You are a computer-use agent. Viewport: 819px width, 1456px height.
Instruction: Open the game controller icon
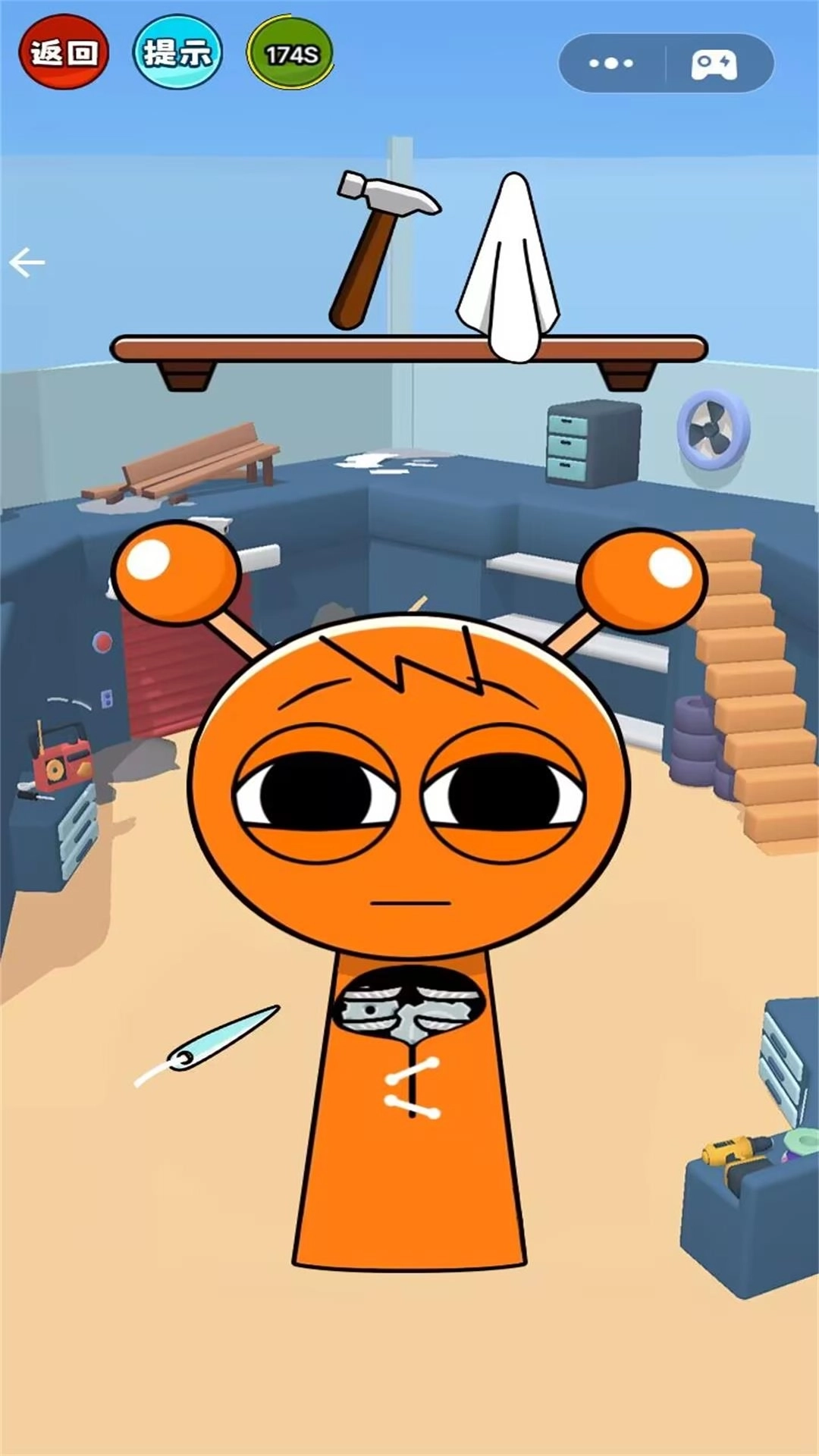pos(714,64)
